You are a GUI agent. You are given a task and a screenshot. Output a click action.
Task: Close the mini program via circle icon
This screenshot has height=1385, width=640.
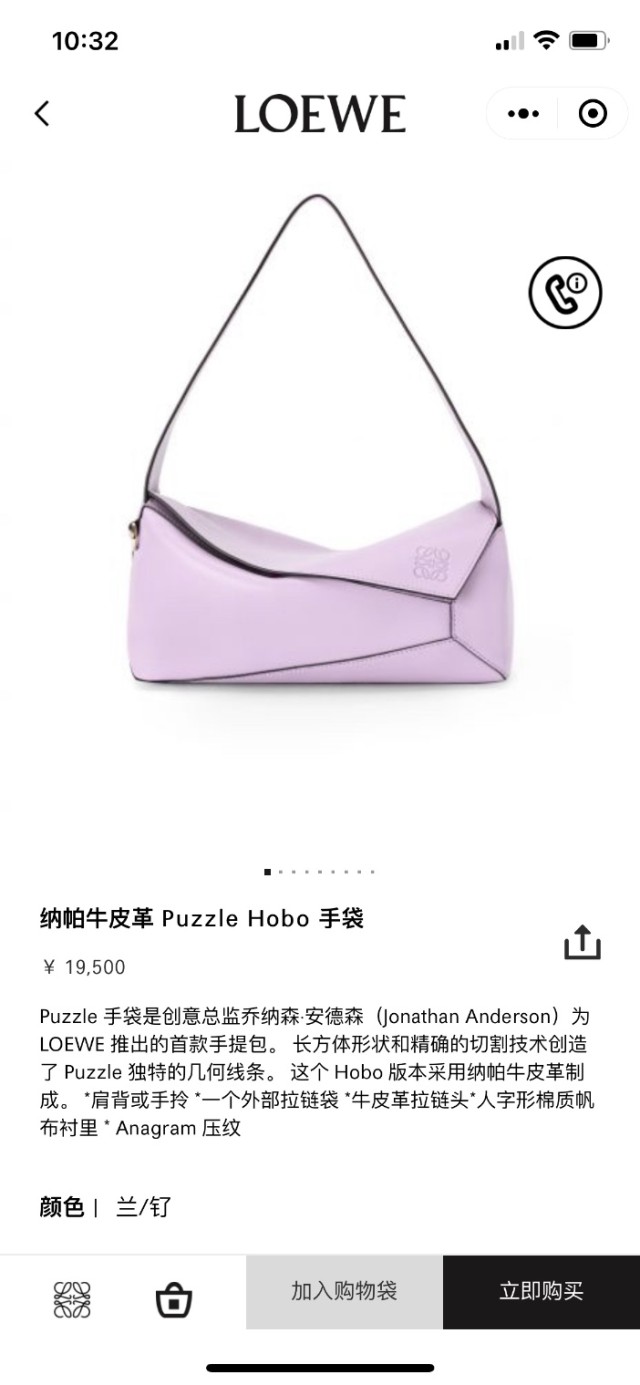(592, 114)
